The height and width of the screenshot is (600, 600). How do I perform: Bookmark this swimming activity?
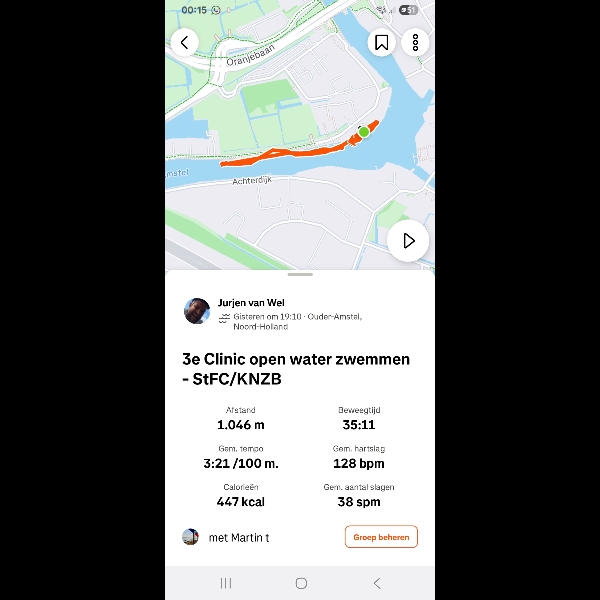(381, 42)
